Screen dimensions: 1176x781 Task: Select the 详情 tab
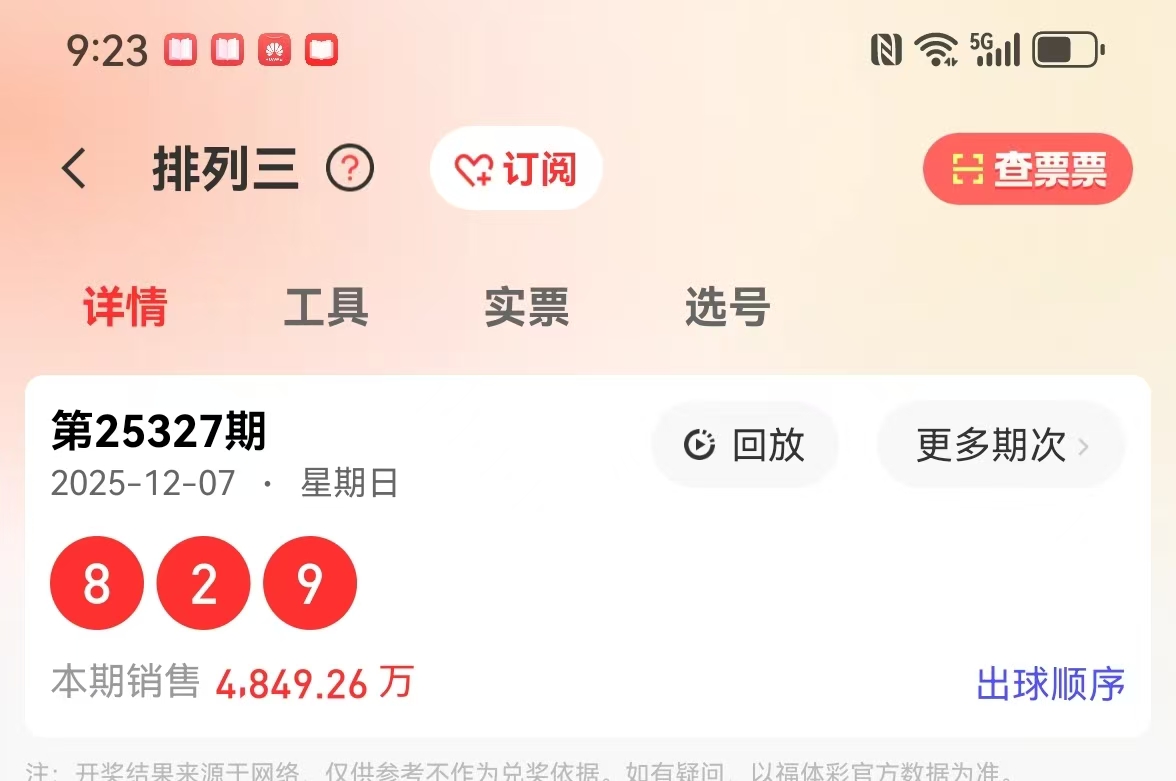pyautogui.click(x=125, y=307)
